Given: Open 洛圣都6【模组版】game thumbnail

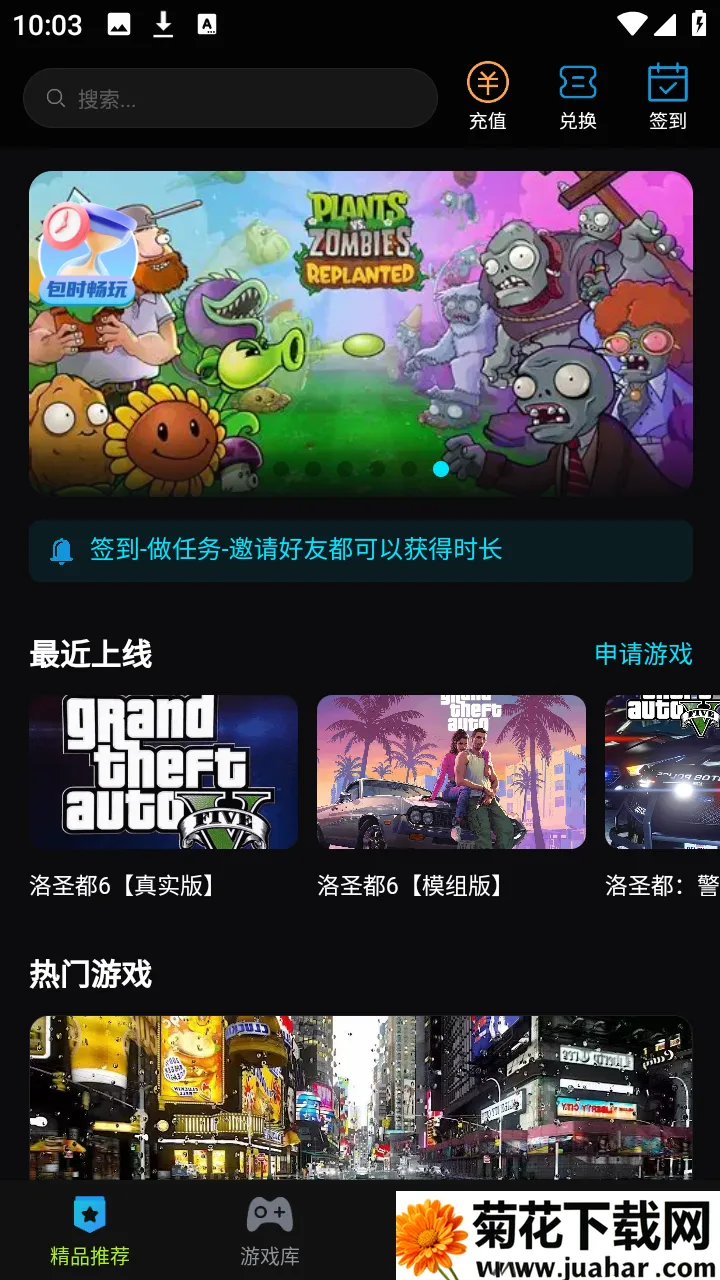Looking at the screenshot, I should (x=450, y=772).
